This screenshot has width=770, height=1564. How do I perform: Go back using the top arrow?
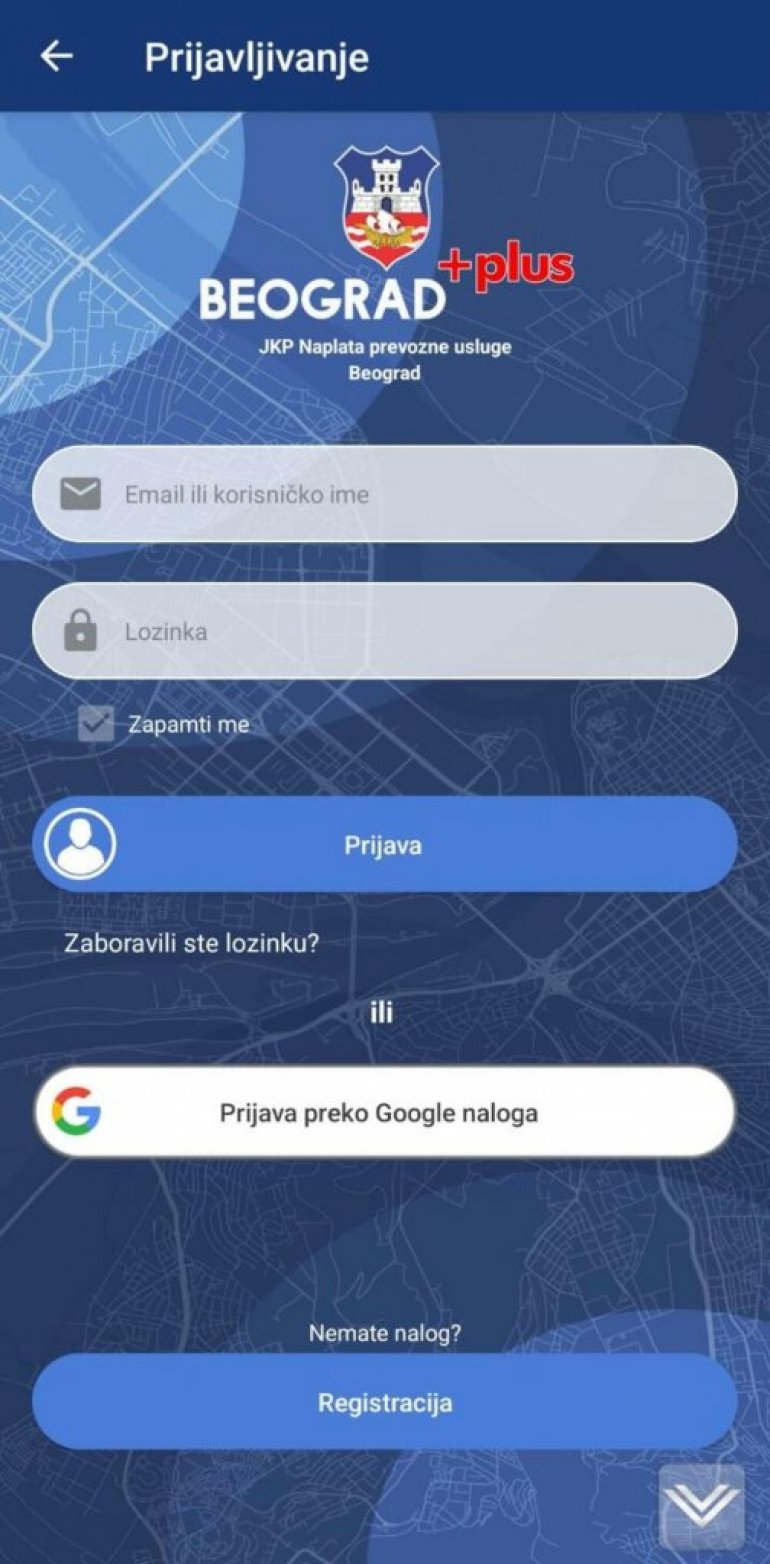56,56
